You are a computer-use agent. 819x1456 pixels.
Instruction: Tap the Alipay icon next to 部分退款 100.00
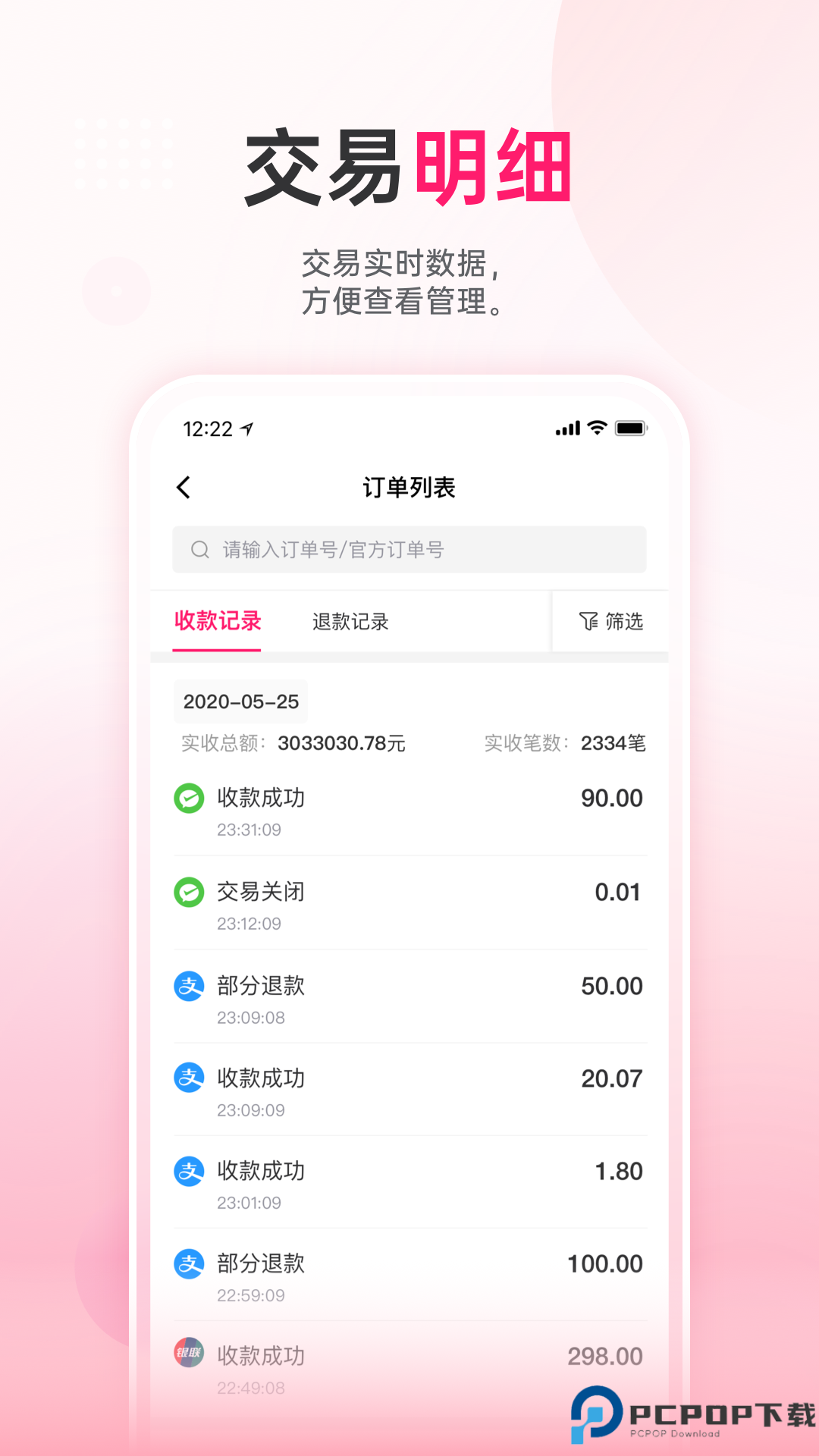tap(189, 1263)
